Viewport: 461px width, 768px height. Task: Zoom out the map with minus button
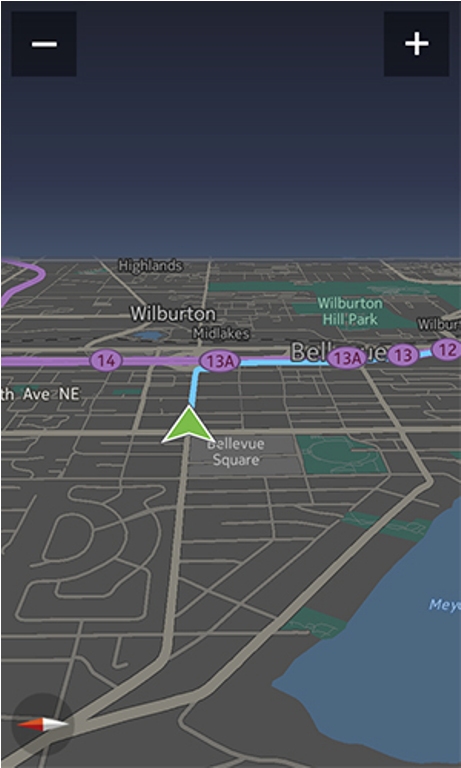(x=44, y=44)
